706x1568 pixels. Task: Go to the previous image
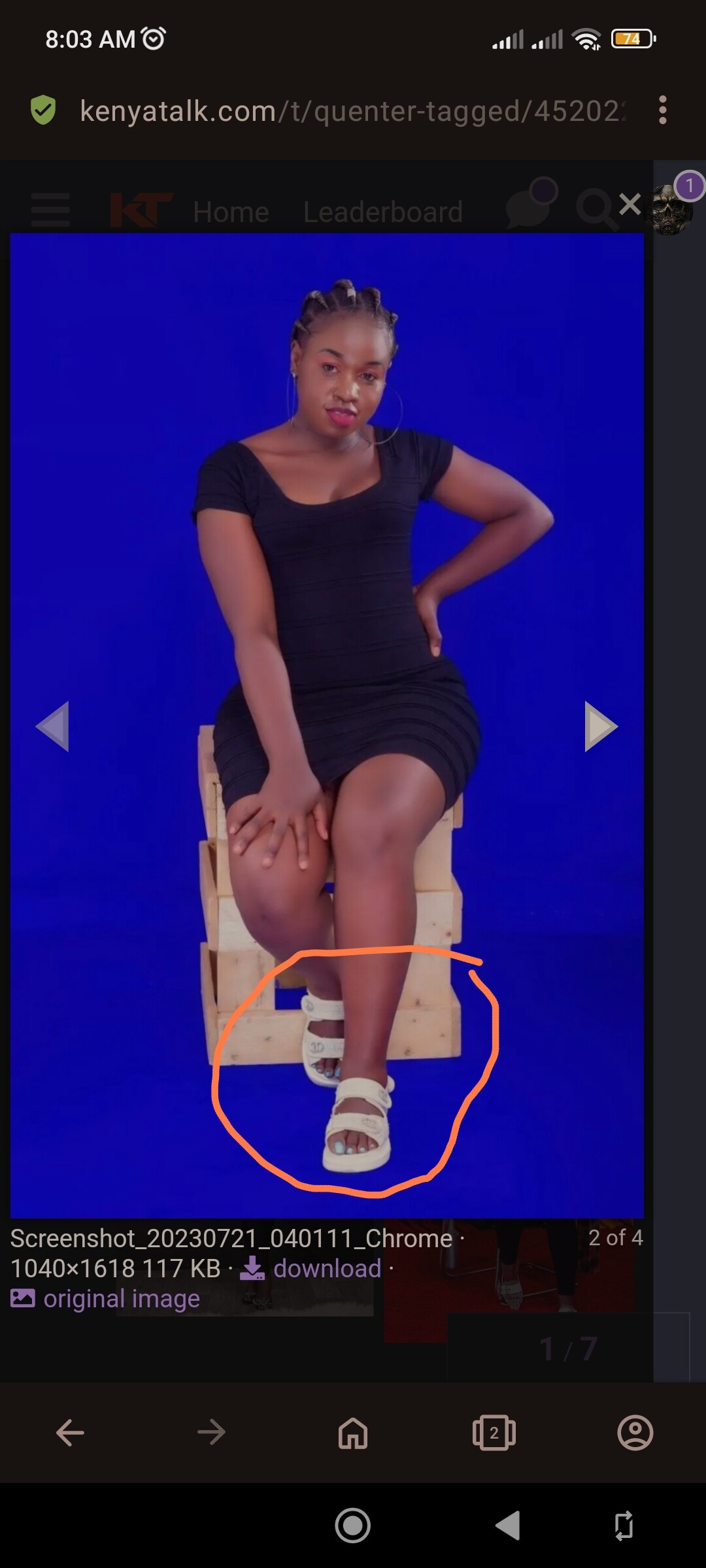(x=54, y=727)
